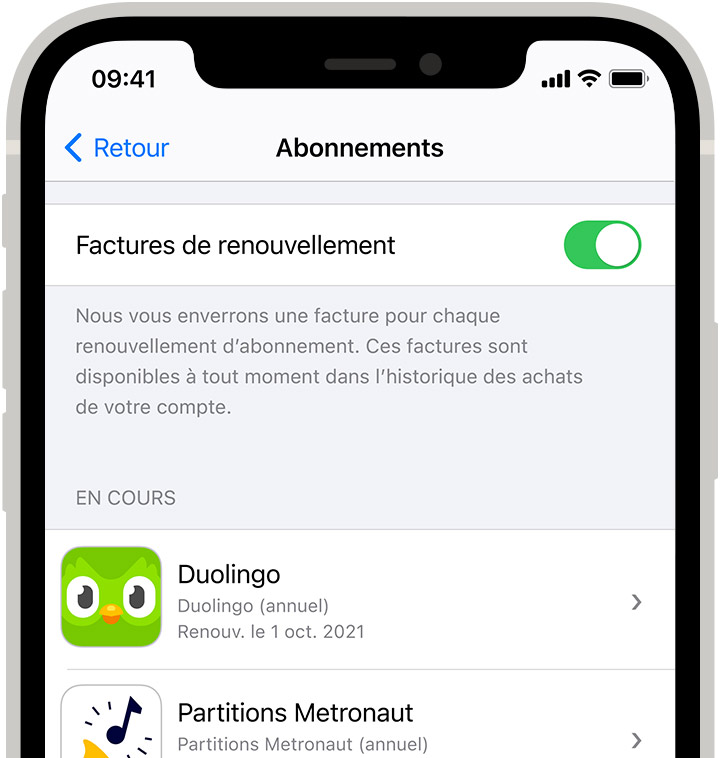Image resolution: width=720 pixels, height=758 pixels.
Task: Disable the Factures de renouvellement switch
Action: (602, 245)
